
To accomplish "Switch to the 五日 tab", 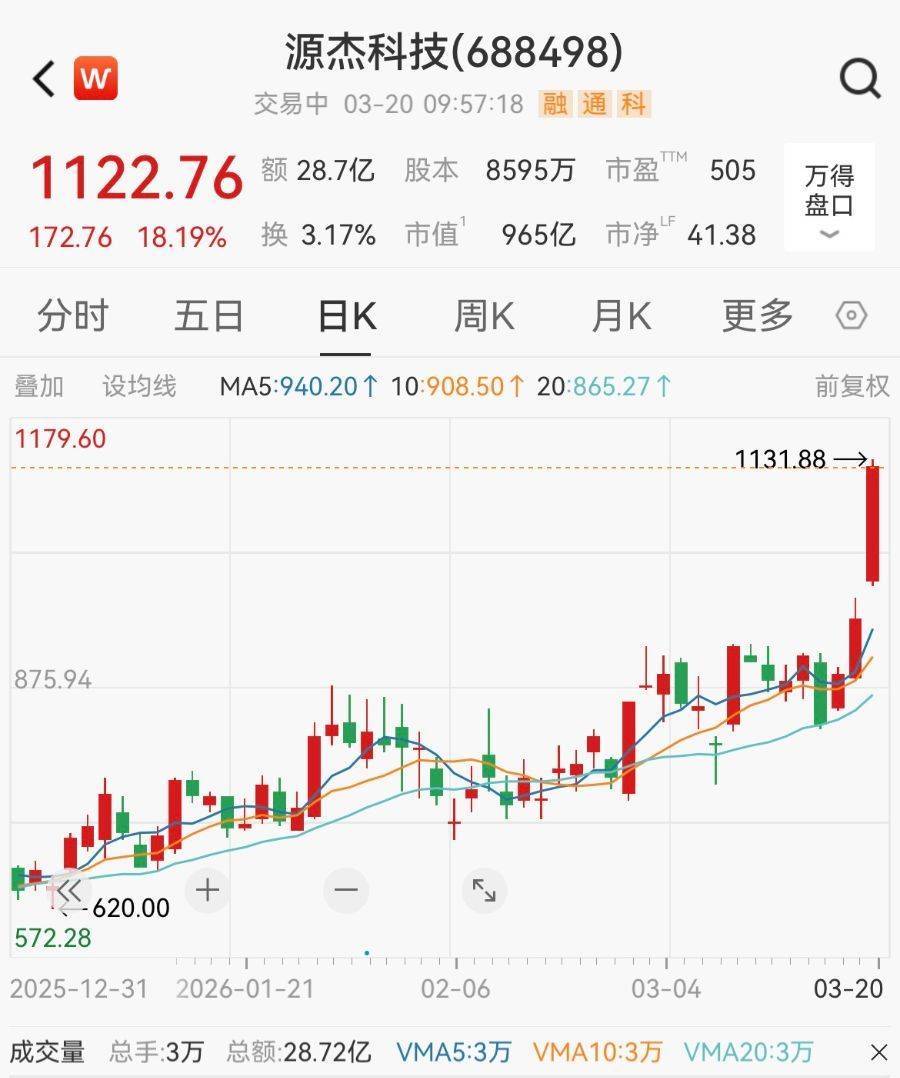I will [209, 316].
